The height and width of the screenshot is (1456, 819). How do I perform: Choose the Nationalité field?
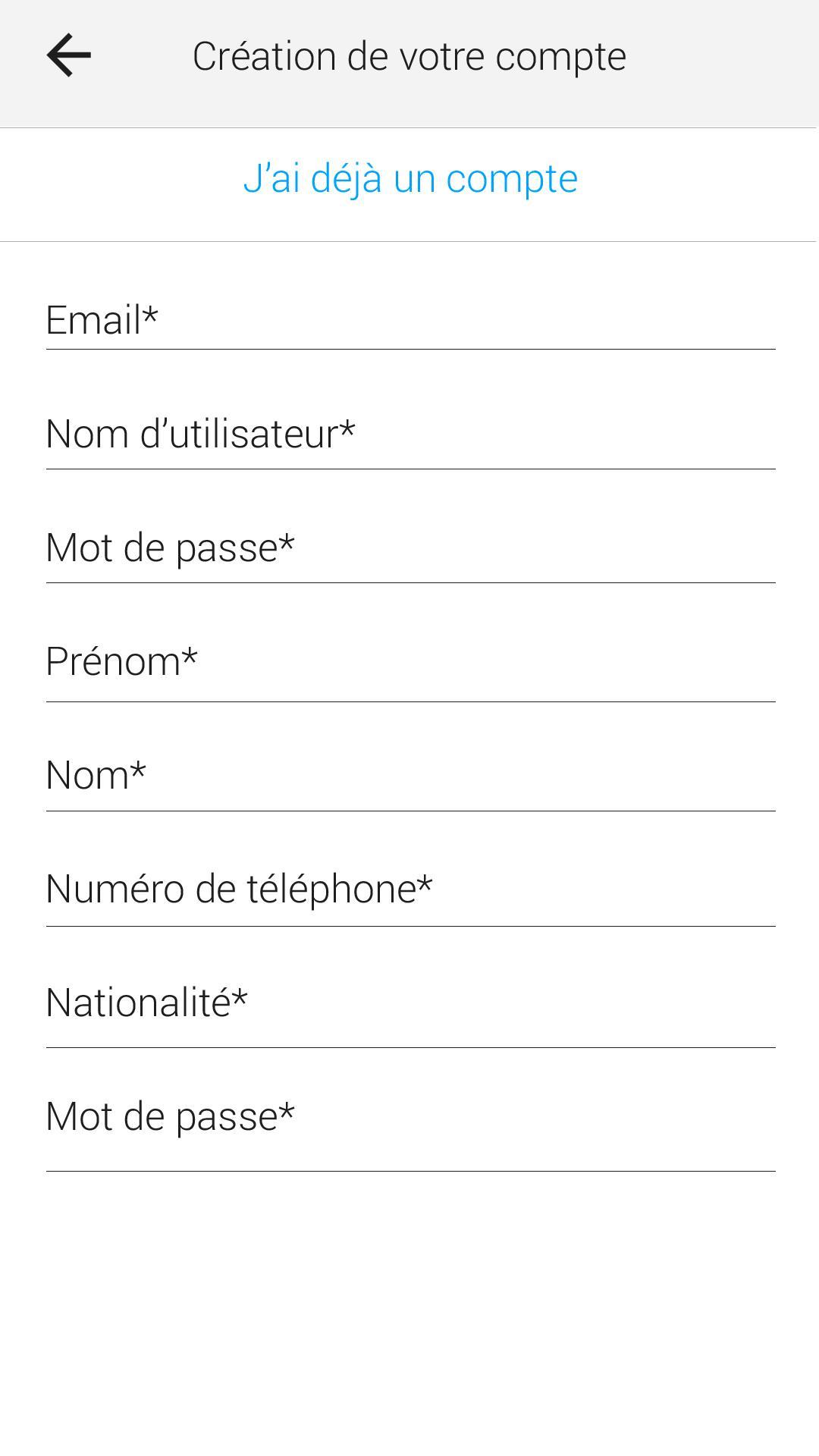409,1003
